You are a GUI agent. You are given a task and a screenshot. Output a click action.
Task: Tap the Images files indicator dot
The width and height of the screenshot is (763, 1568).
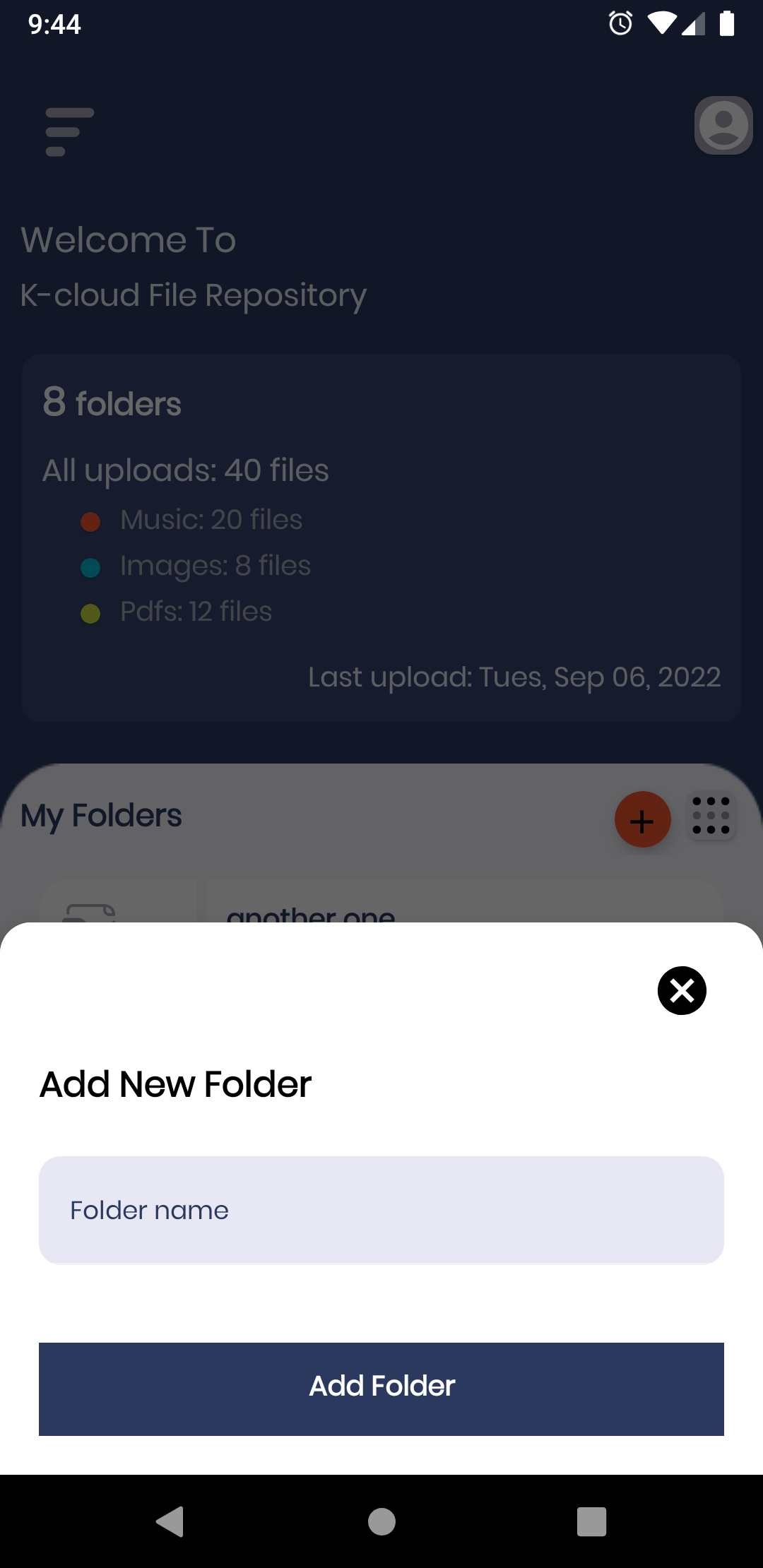click(x=90, y=568)
